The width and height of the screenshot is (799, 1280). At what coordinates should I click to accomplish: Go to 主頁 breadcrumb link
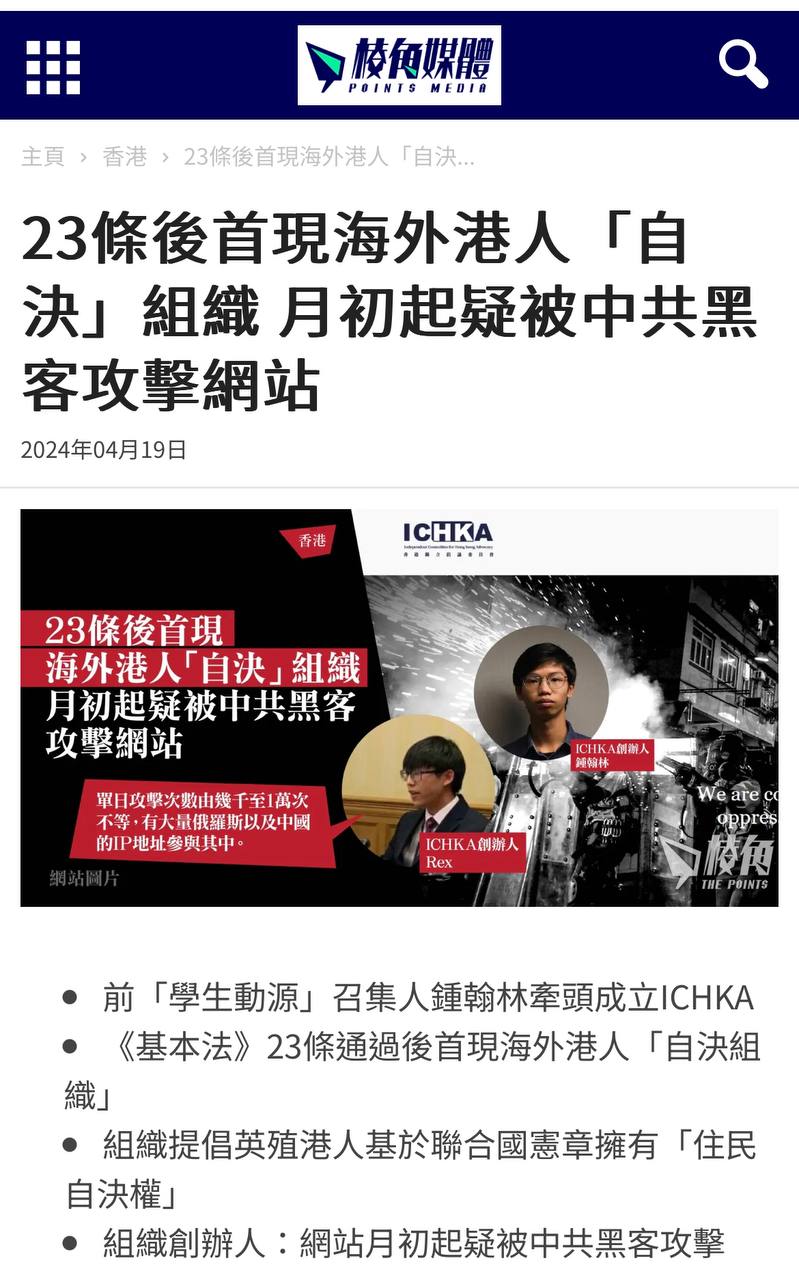pyautogui.click(x=43, y=157)
